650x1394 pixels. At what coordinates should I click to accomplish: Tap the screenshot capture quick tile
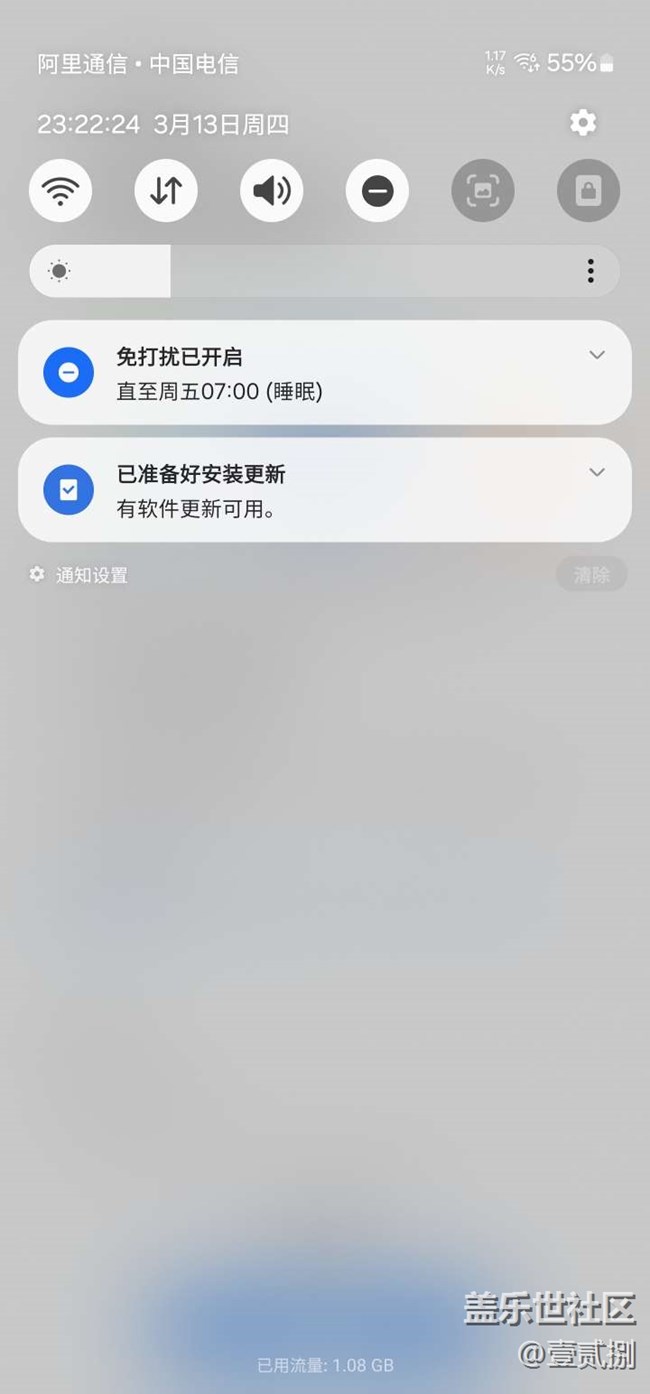click(x=483, y=190)
